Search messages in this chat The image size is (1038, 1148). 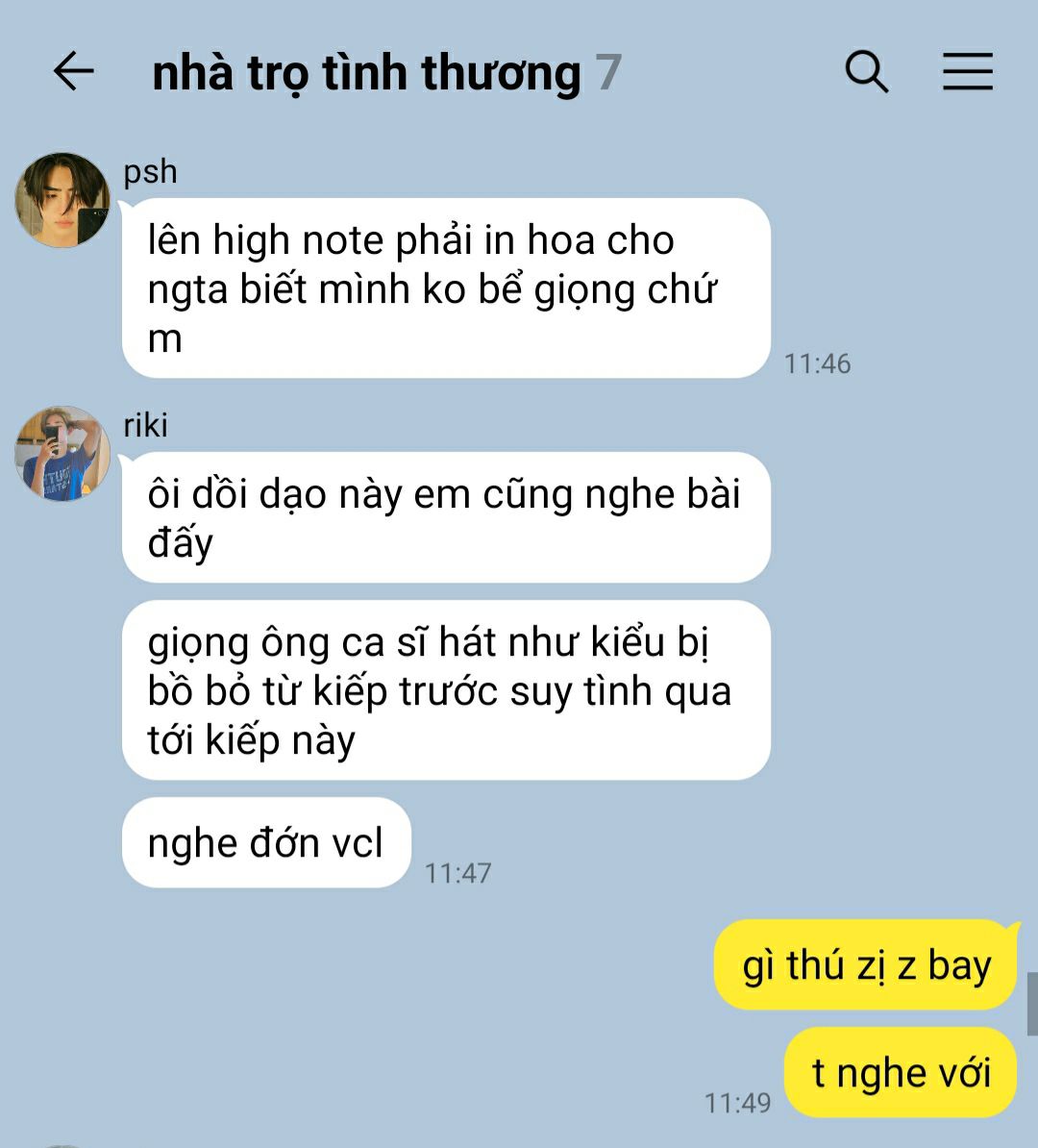[867, 71]
